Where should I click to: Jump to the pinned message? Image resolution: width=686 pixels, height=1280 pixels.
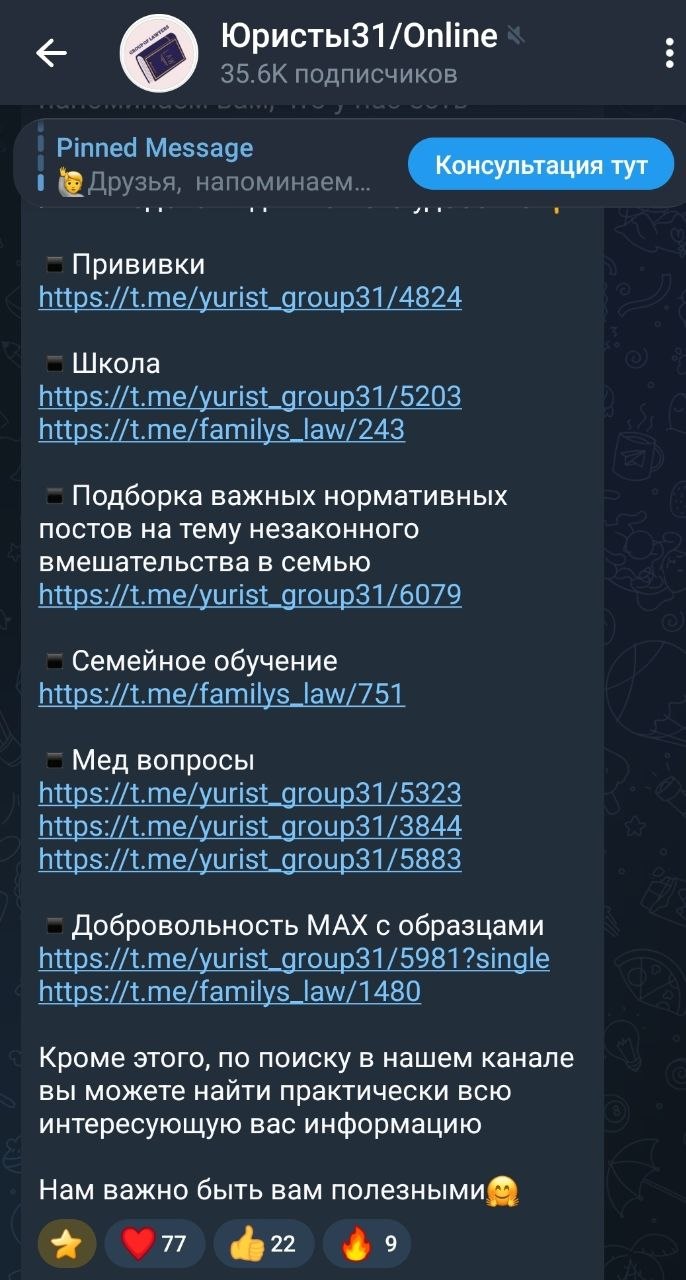[210, 165]
